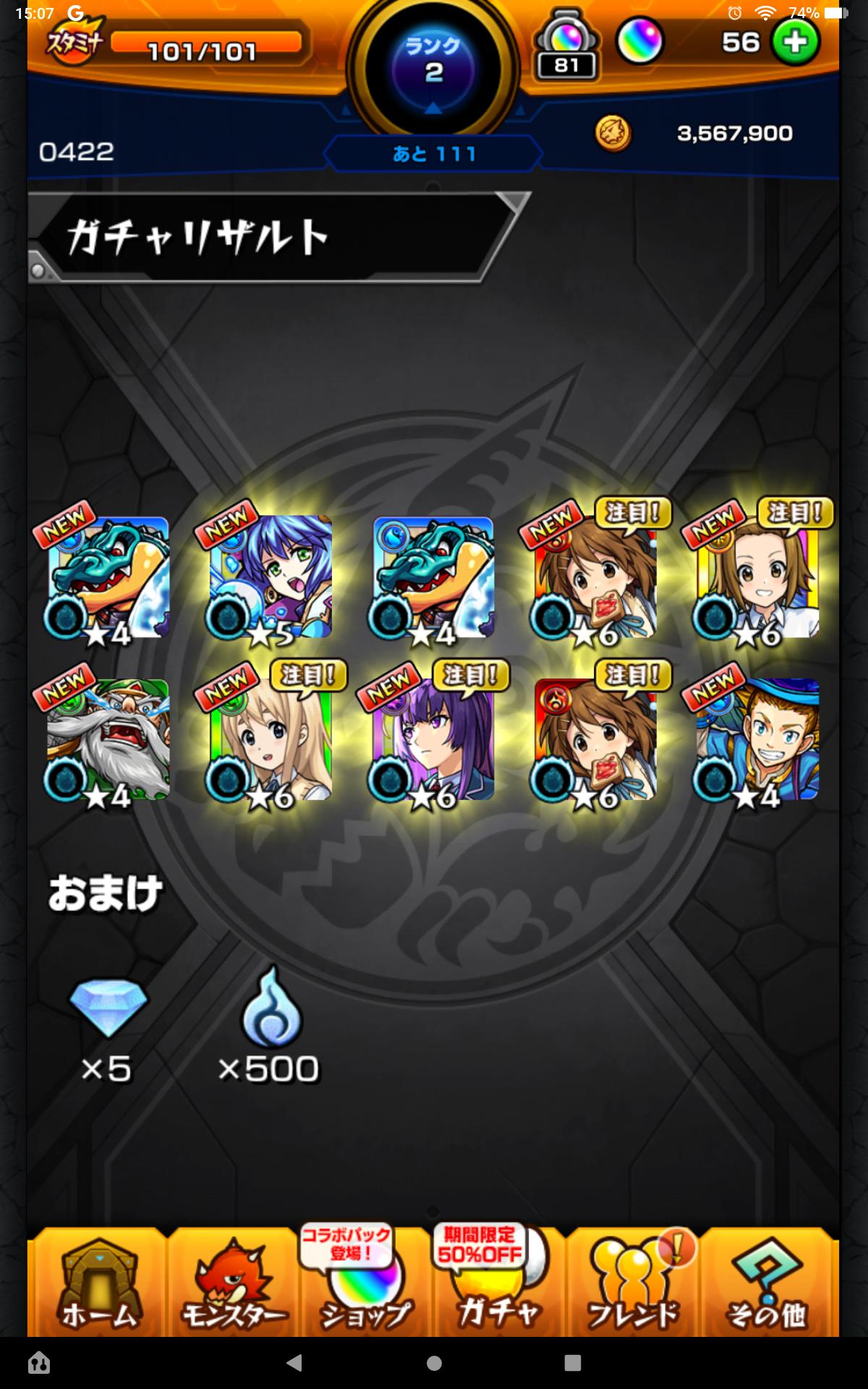This screenshot has width=868, height=1389.
Task: Select the blue-hat boy ★4 monster
Action: 757,739
